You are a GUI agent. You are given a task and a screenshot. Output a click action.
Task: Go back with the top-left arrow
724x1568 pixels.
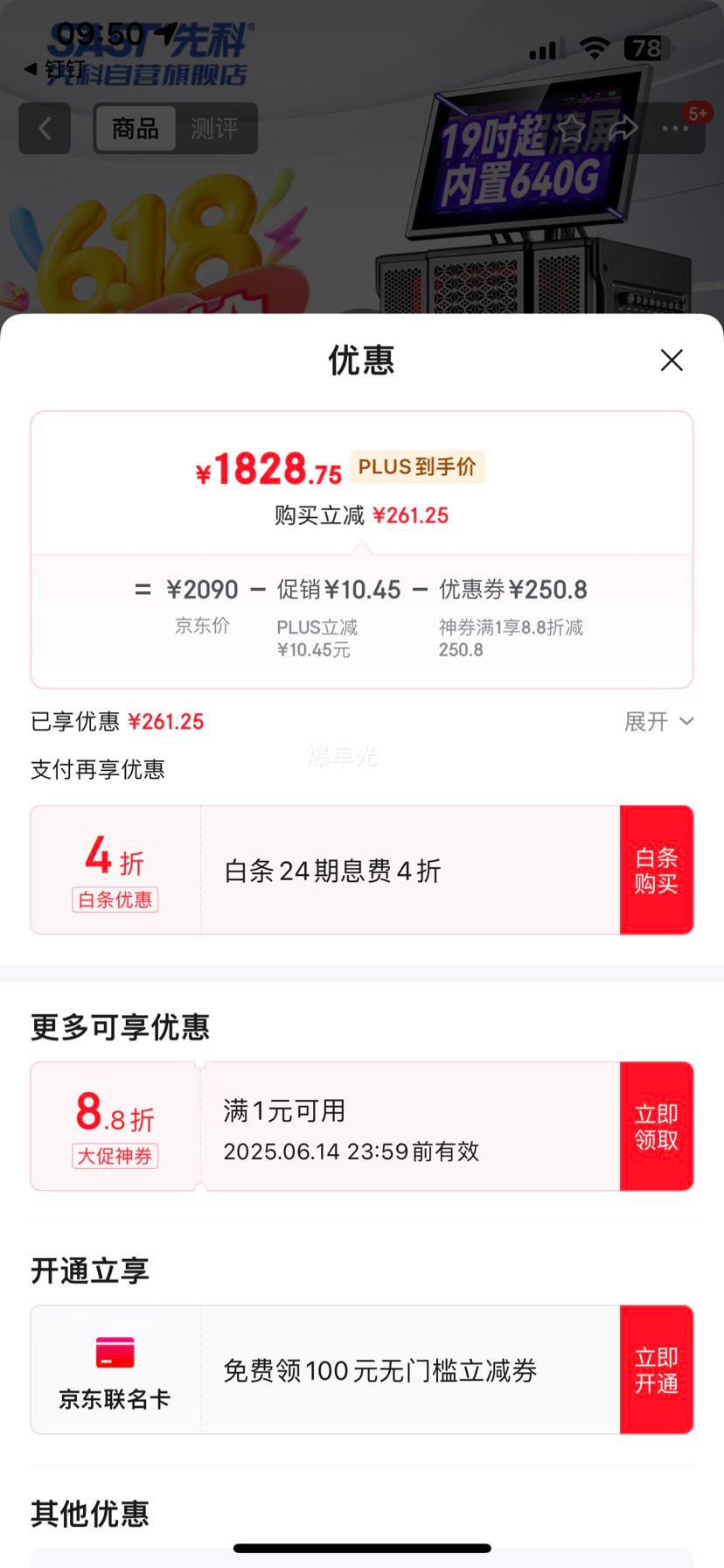(45, 129)
